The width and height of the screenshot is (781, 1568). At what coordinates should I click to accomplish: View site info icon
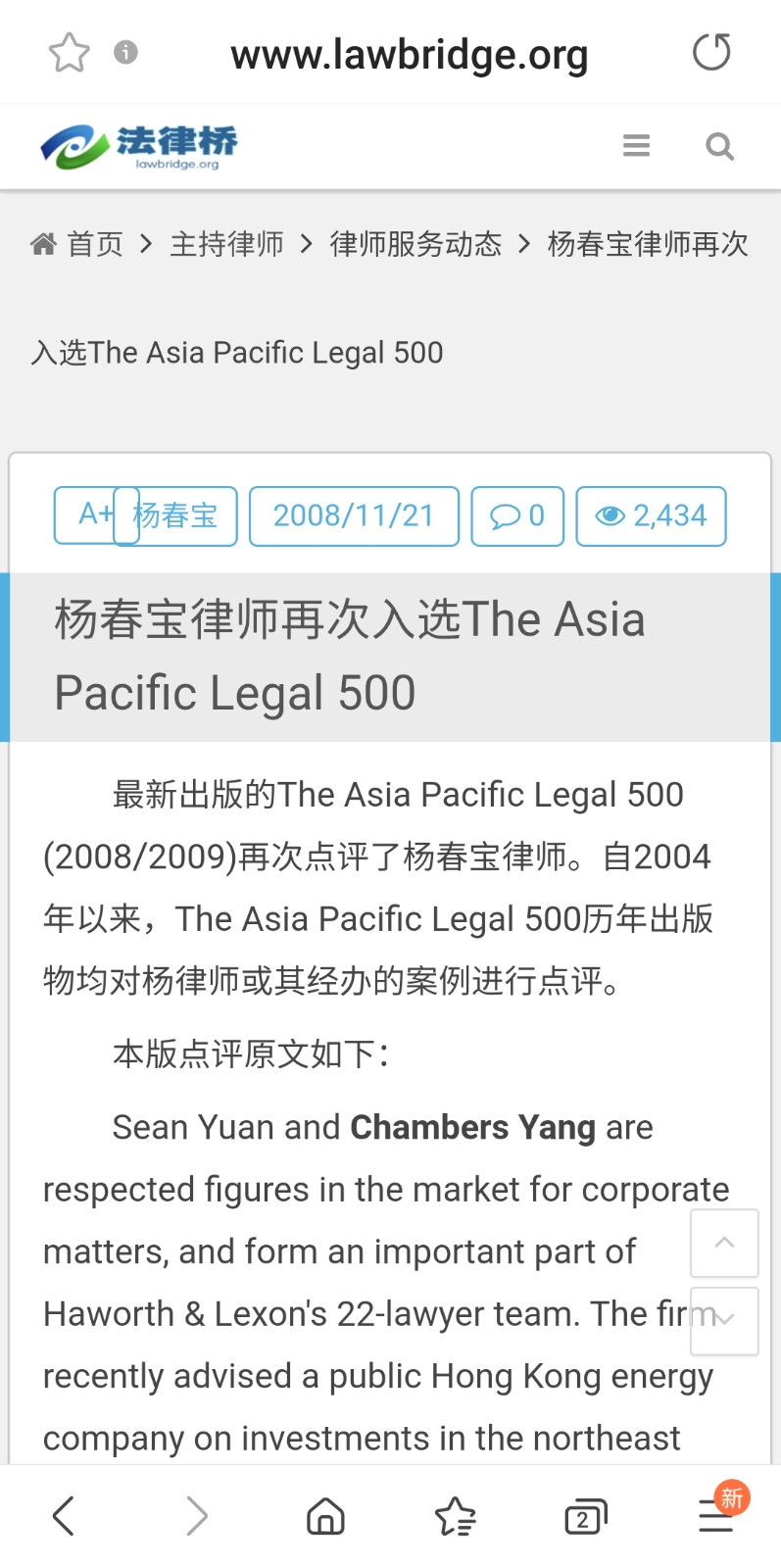(125, 52)
